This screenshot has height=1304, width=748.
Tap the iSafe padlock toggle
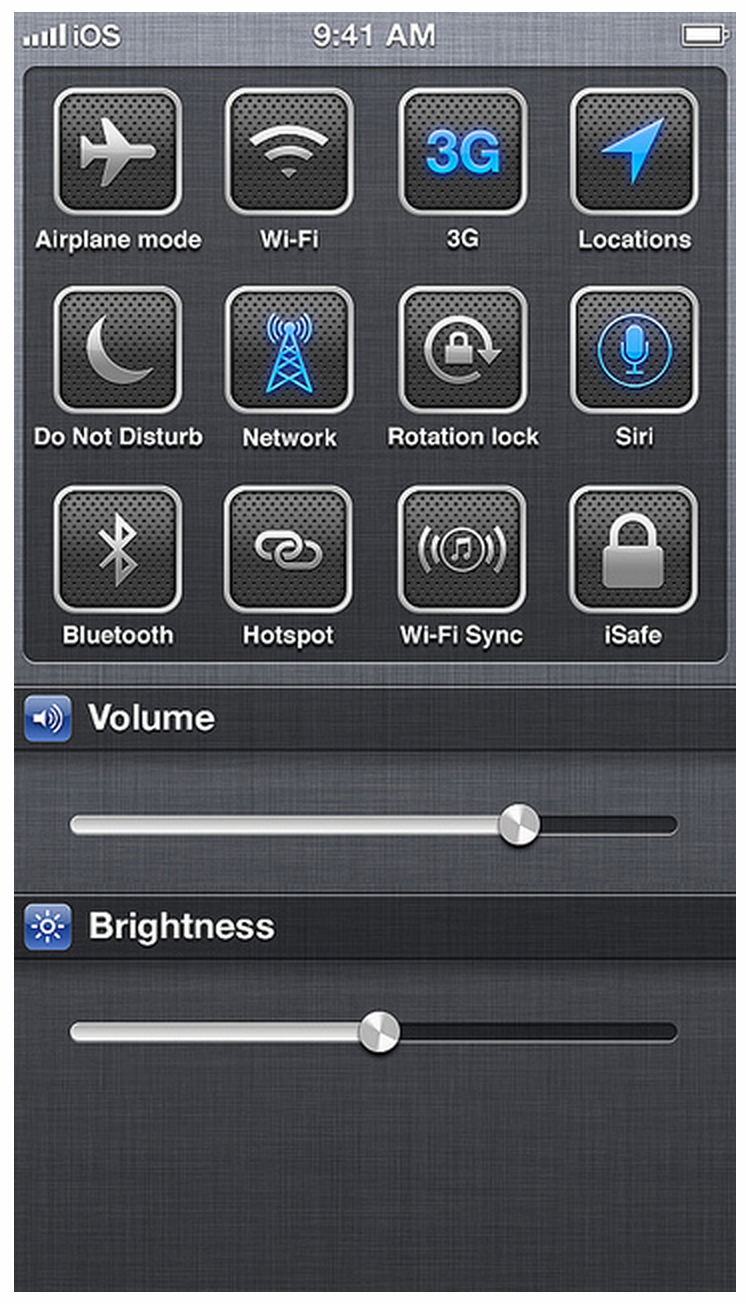634,549
